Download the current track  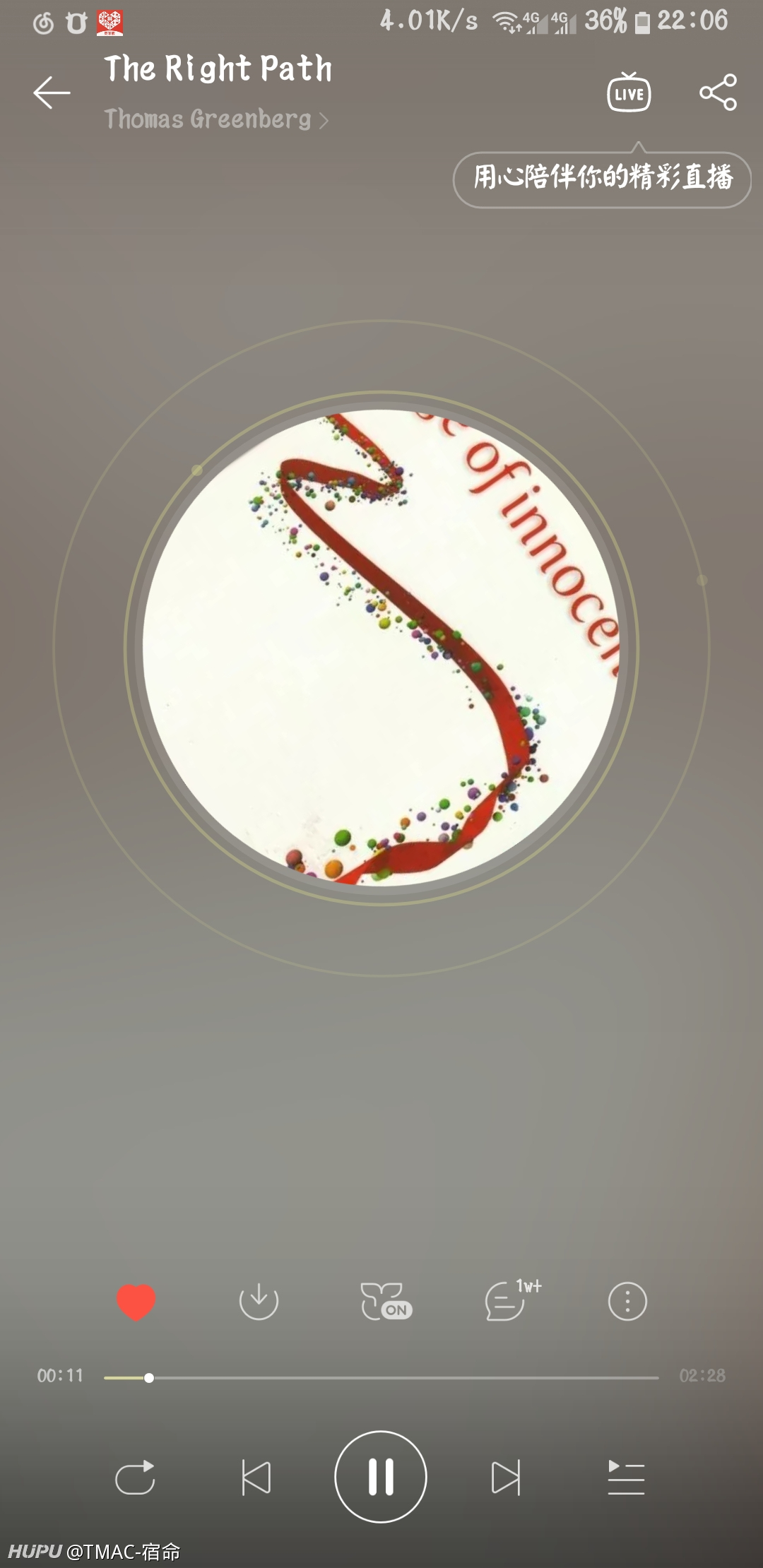click(259, 1301)
